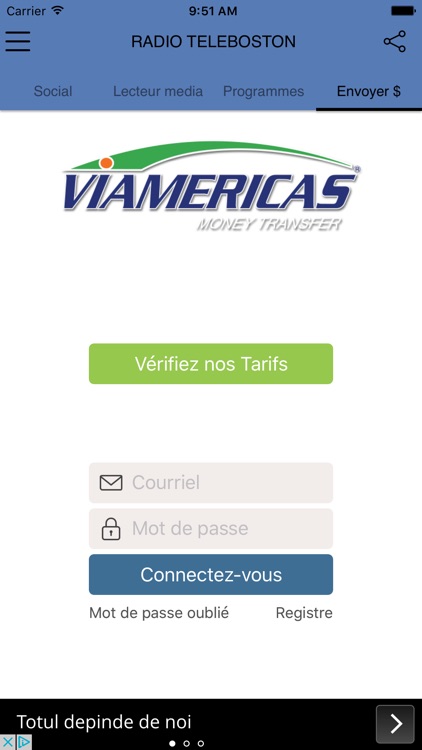This screenshot has height=750, width=422.
Task: Switch to the Social tab
Action: pos(53,91)
